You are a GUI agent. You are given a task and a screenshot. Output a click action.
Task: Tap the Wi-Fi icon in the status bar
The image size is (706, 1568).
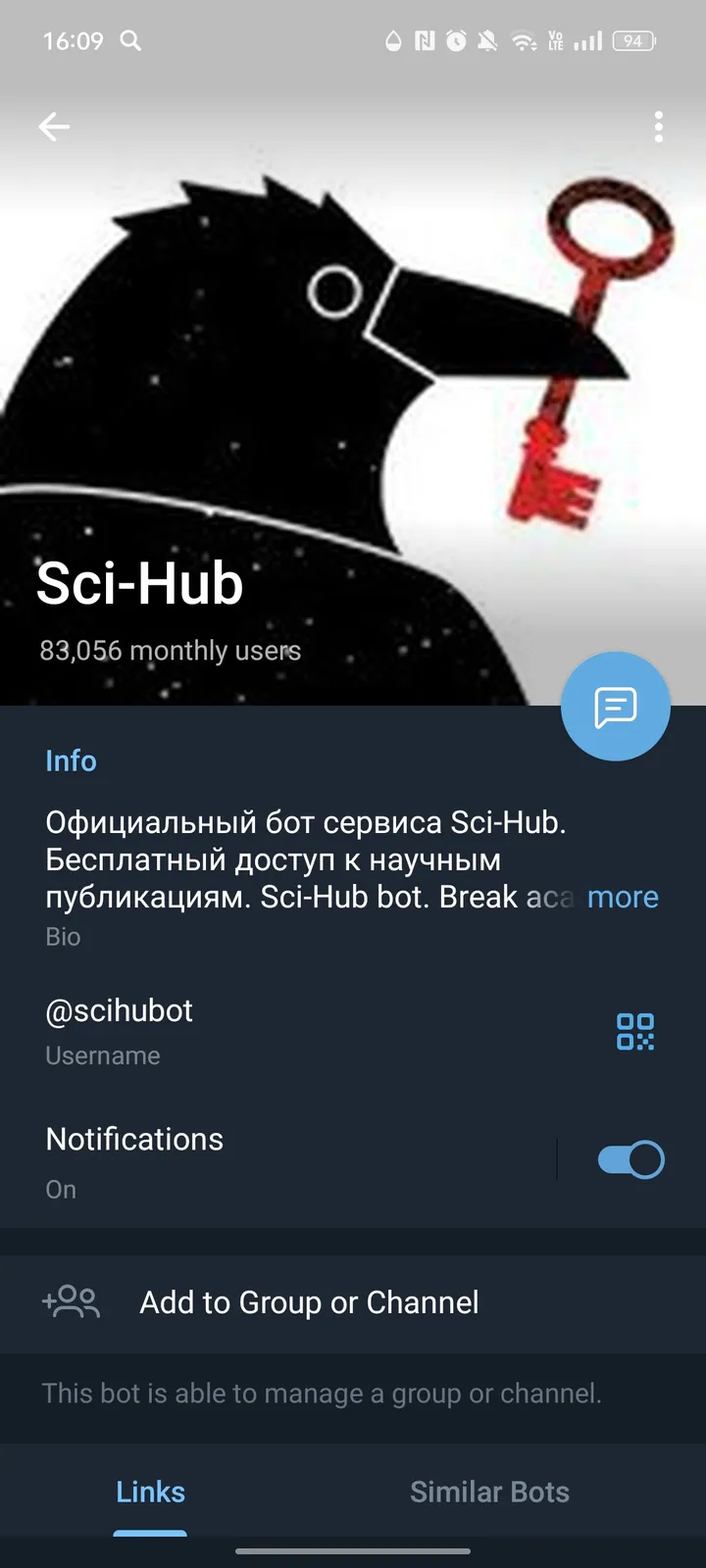pyautogui.click(x=523, y=41)
